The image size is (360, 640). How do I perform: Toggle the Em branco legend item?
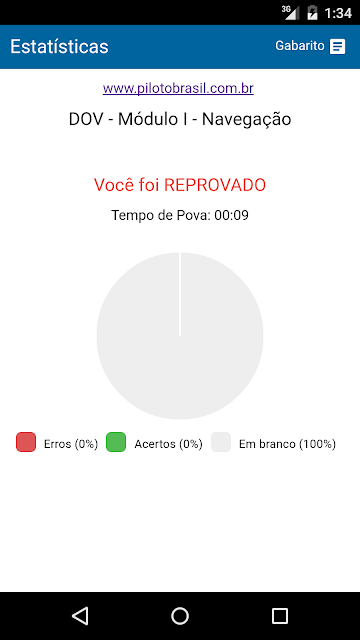pos(273,443)
